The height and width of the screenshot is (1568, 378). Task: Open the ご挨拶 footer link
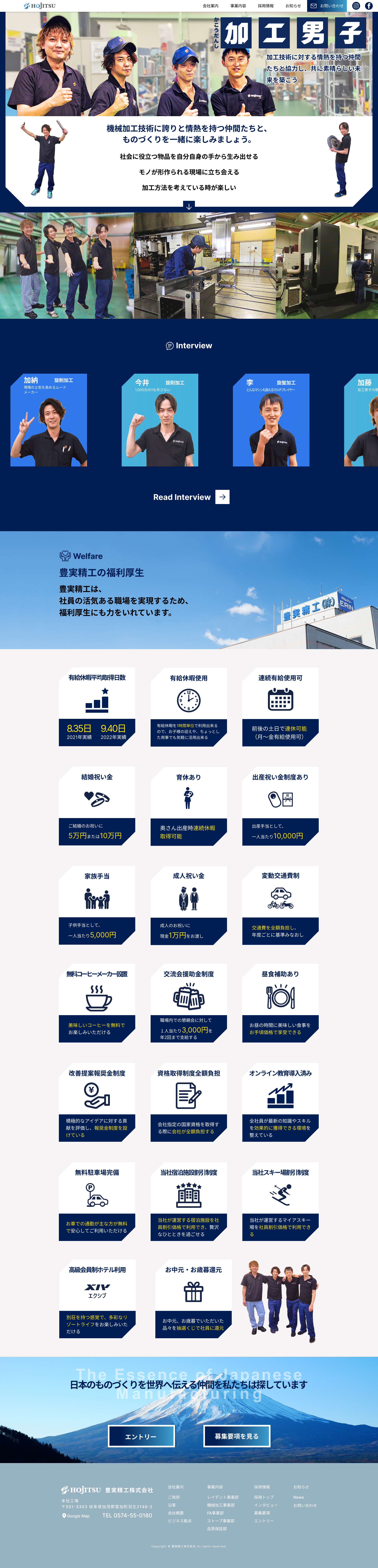pos(174,1497)
